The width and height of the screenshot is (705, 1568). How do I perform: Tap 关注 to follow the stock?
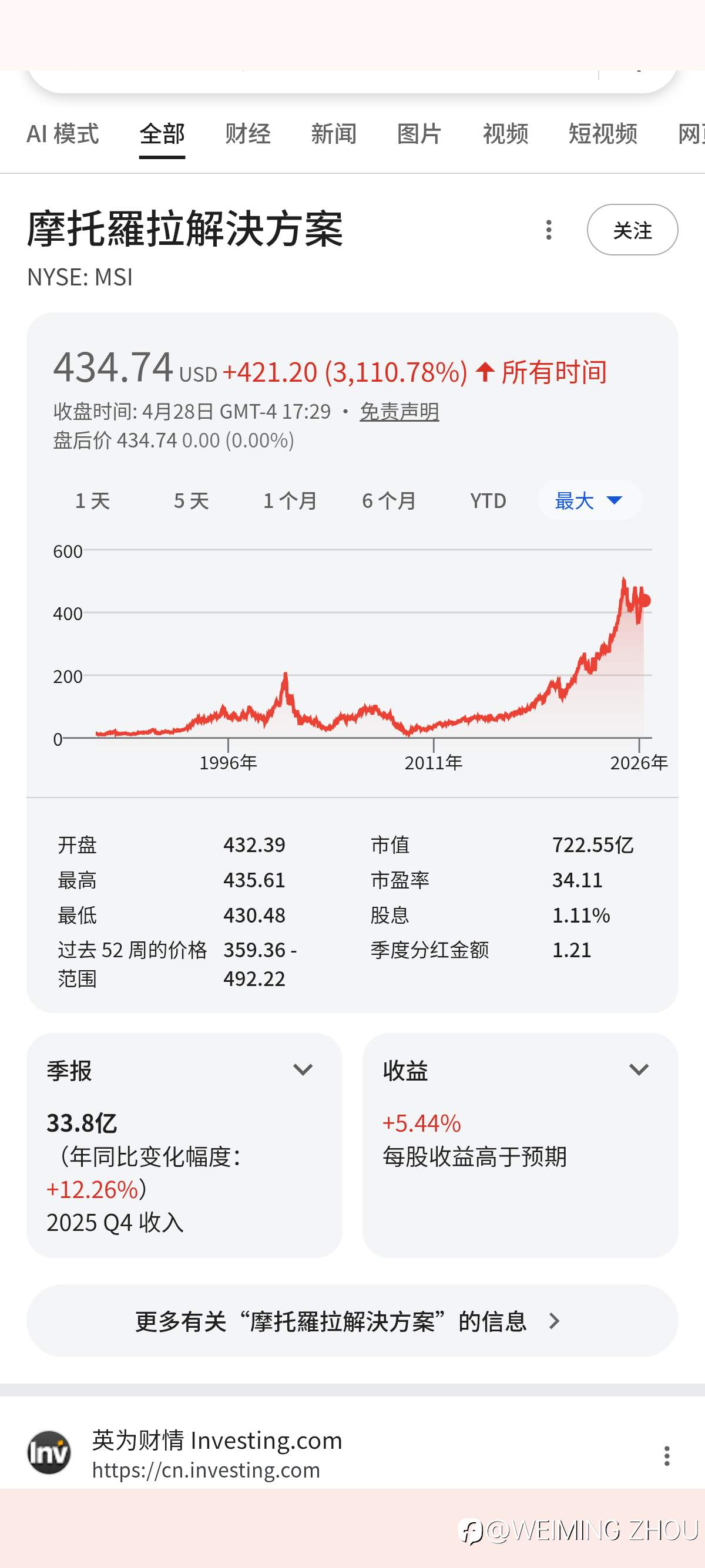click(x=632, y=230)
